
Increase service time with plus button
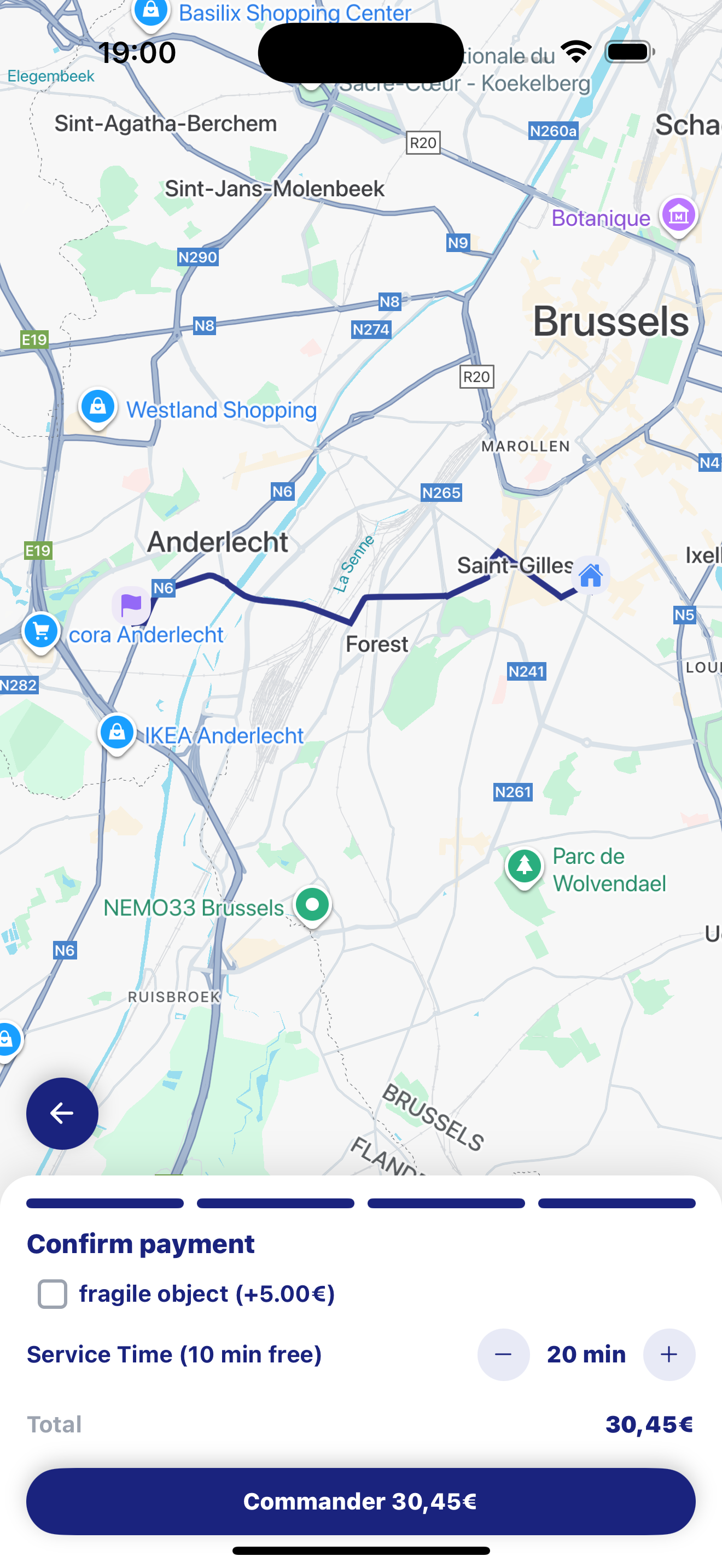[668, 1354]
